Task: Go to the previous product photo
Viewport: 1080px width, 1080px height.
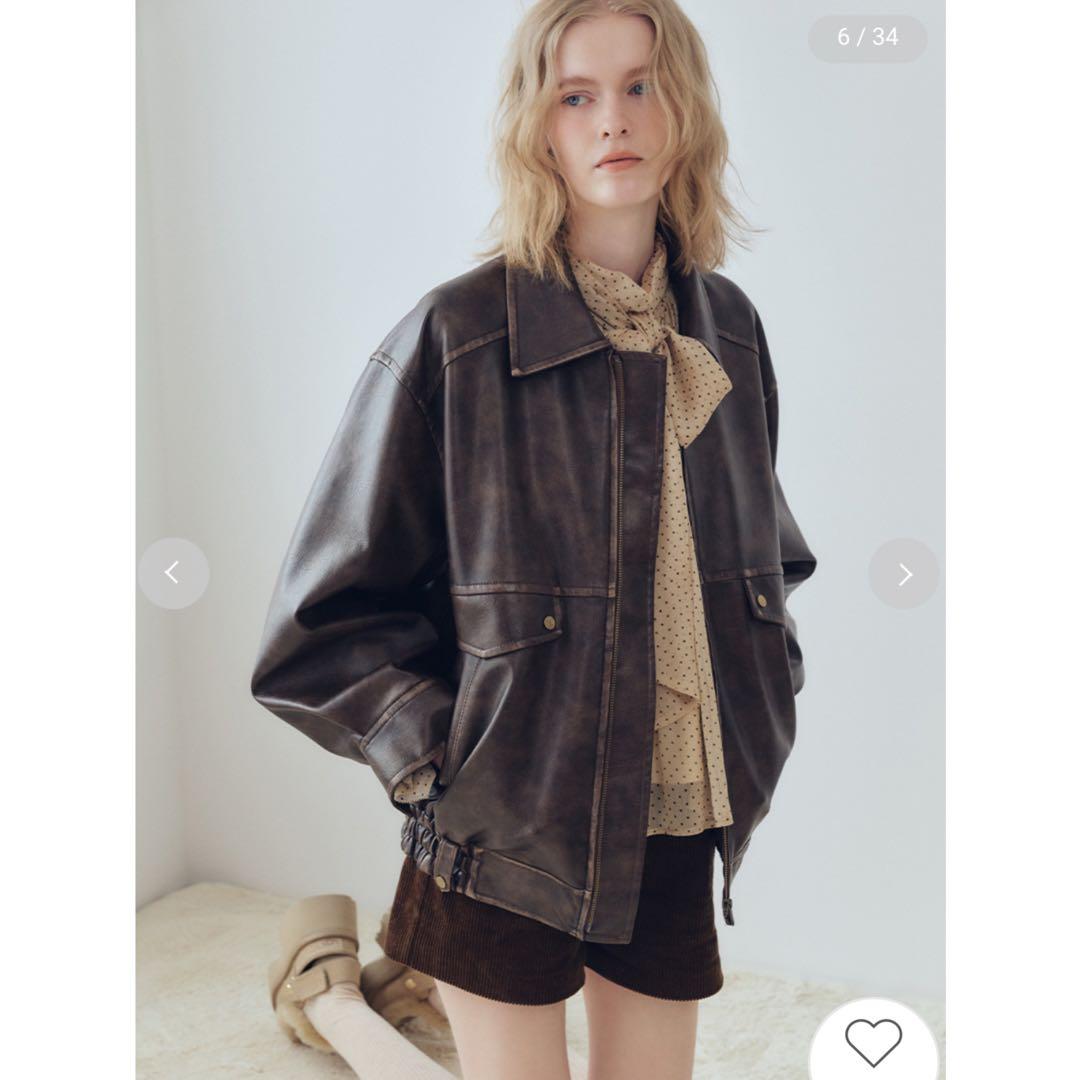Action: click(x=173, y=573)
